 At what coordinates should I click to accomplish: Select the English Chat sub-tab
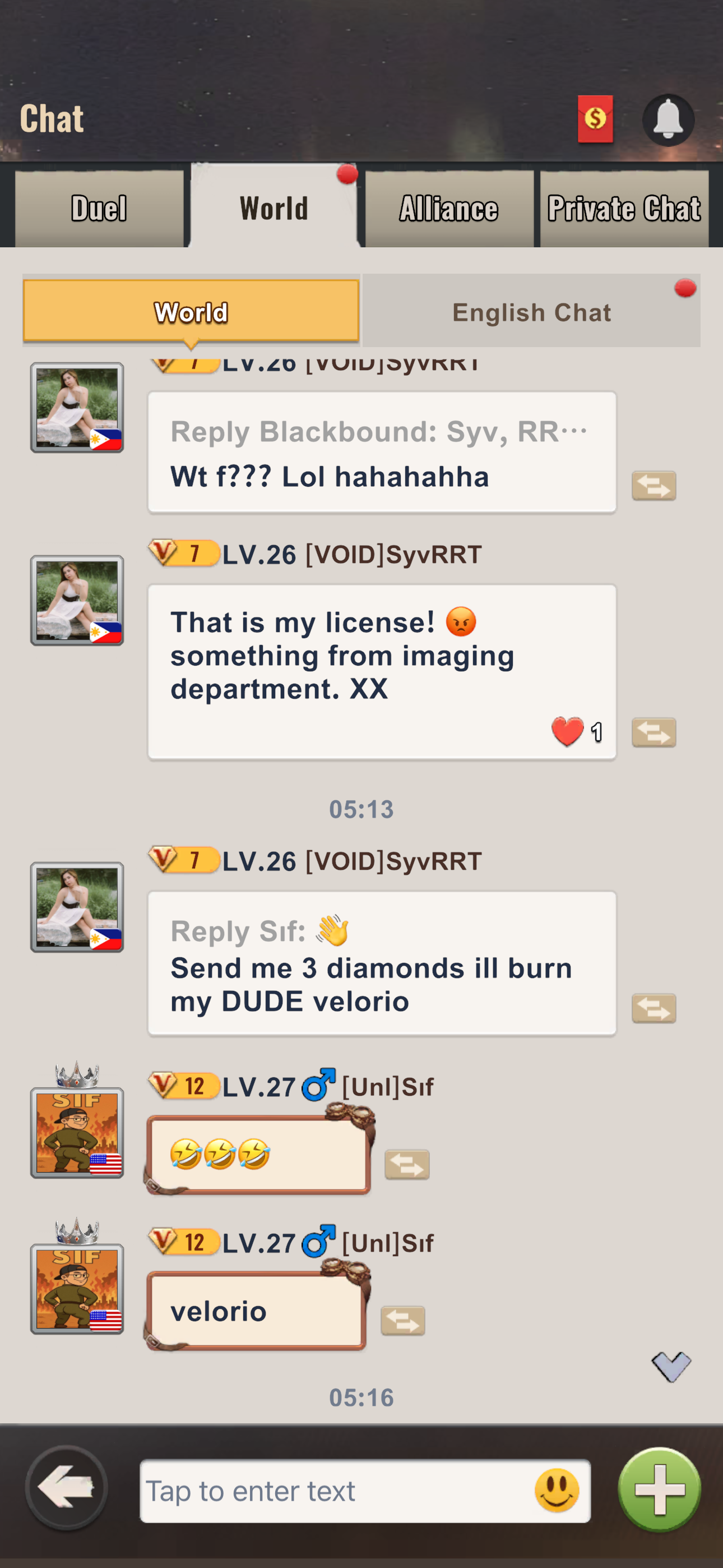531,312
